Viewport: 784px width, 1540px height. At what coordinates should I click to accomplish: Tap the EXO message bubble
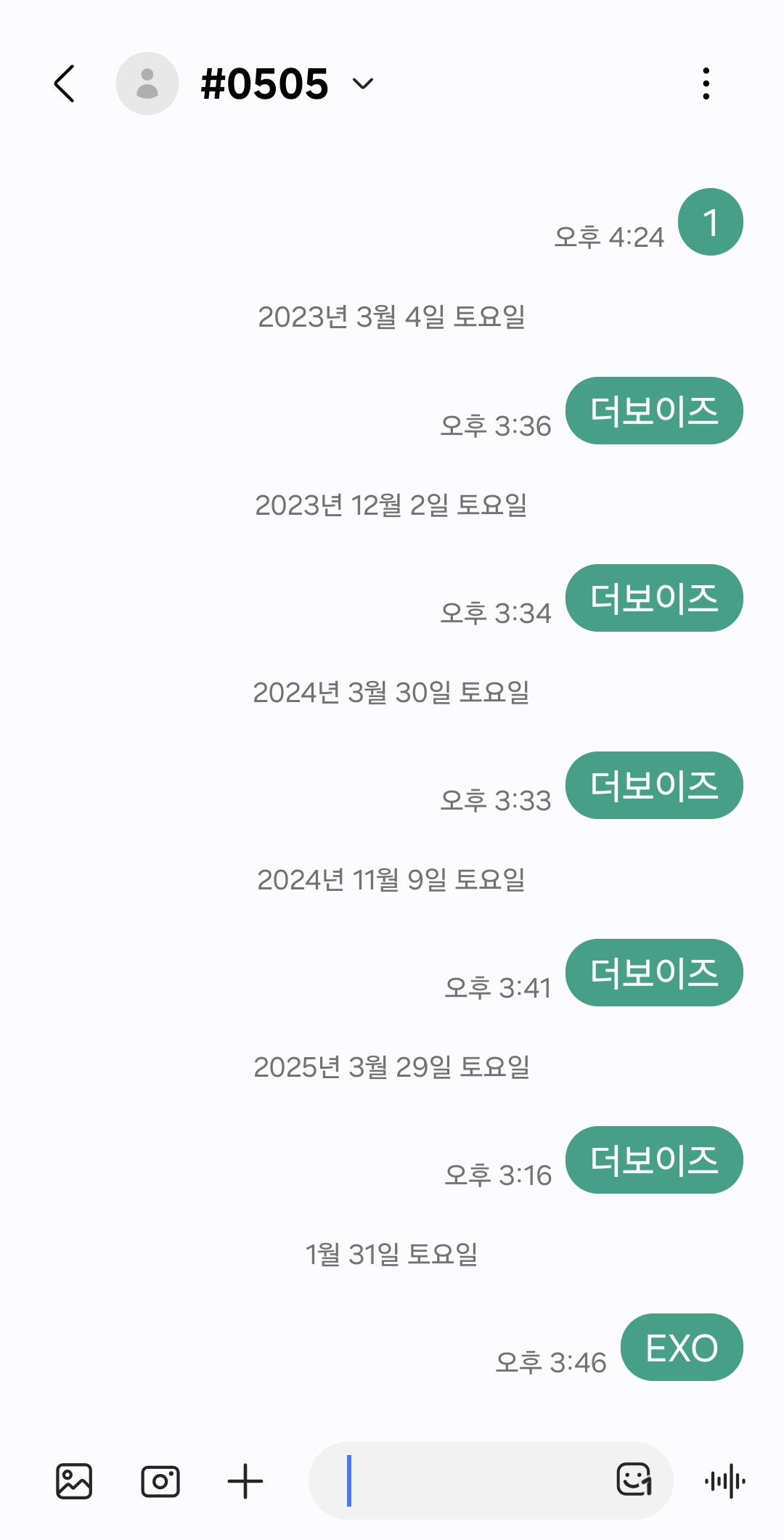[682, 1347]
